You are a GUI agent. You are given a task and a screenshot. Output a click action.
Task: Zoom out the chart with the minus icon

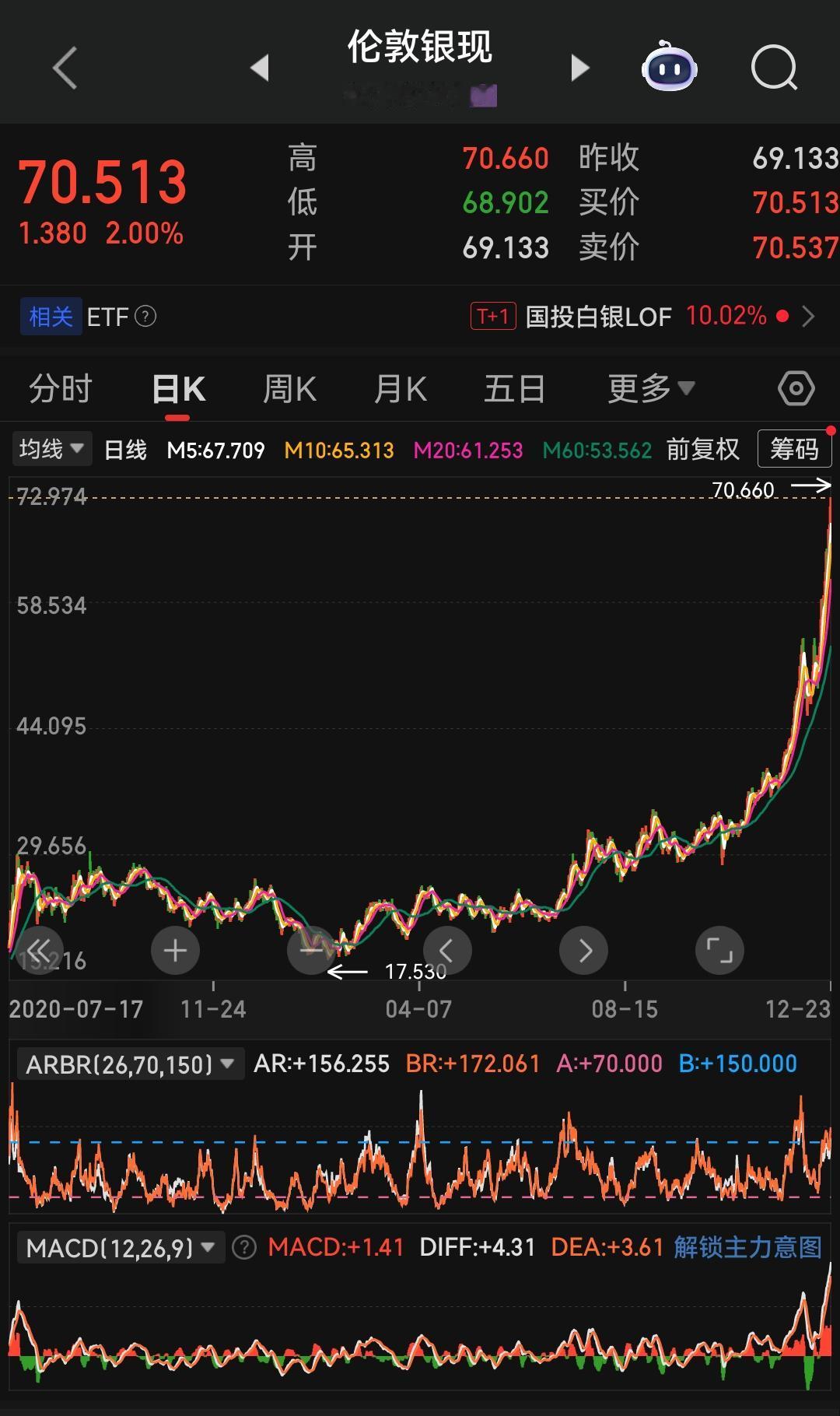311,949
